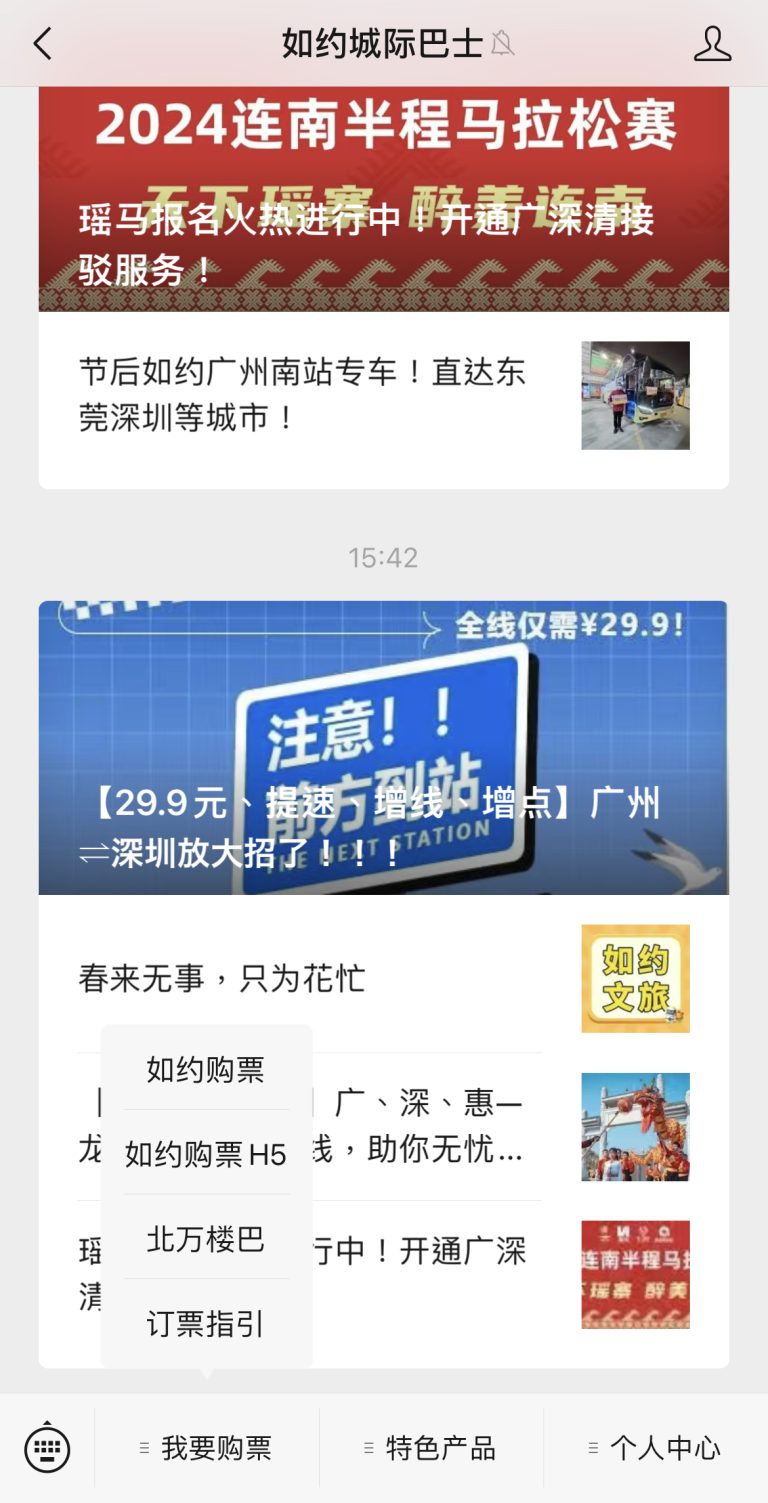Open the 订票指引 ticket guide entry
This screenshot has width=768, height=1503.
pyautogui.click(x=204, y=1324)
